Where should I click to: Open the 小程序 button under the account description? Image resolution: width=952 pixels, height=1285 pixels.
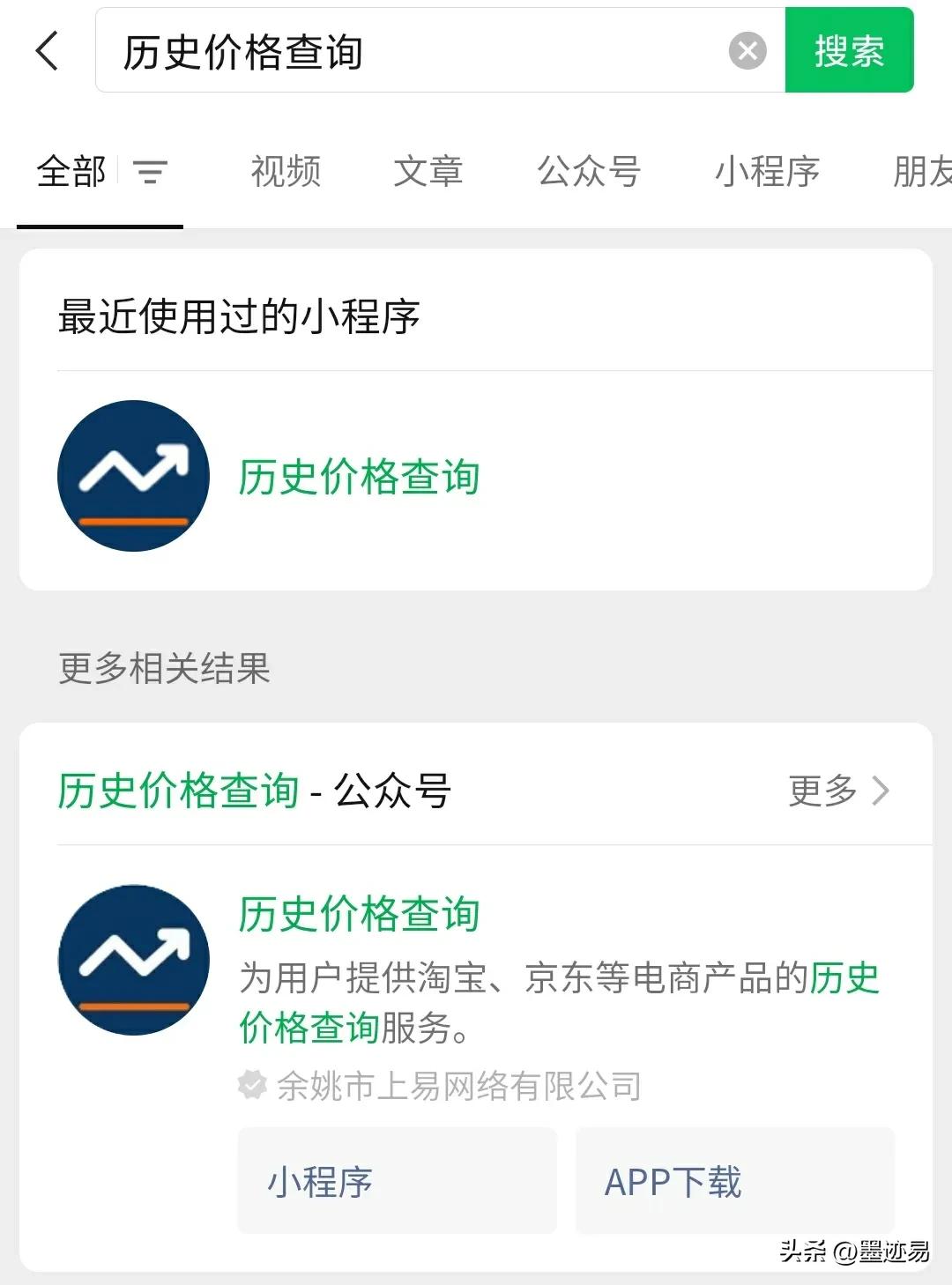(x=396, y=1181)
